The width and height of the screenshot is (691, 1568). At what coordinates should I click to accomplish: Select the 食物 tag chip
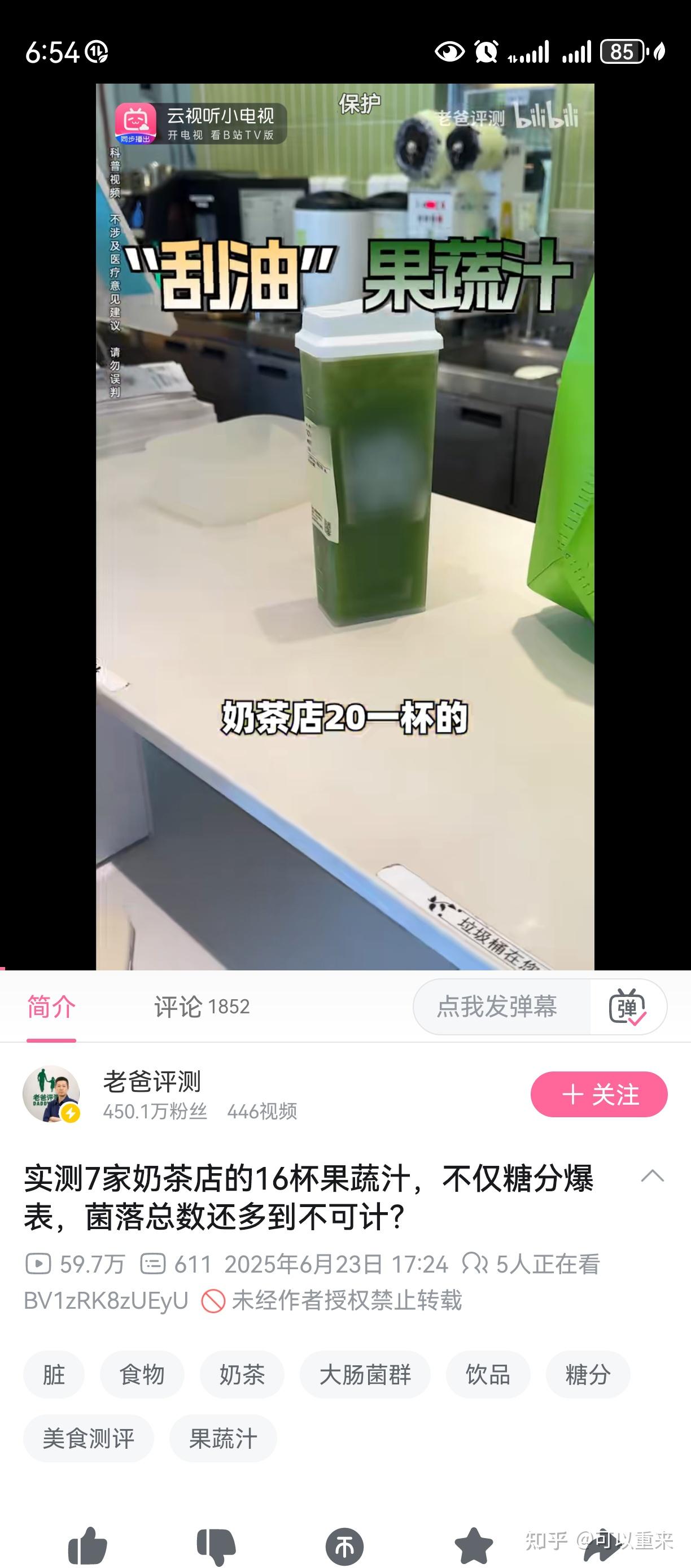coord(142,1374)
